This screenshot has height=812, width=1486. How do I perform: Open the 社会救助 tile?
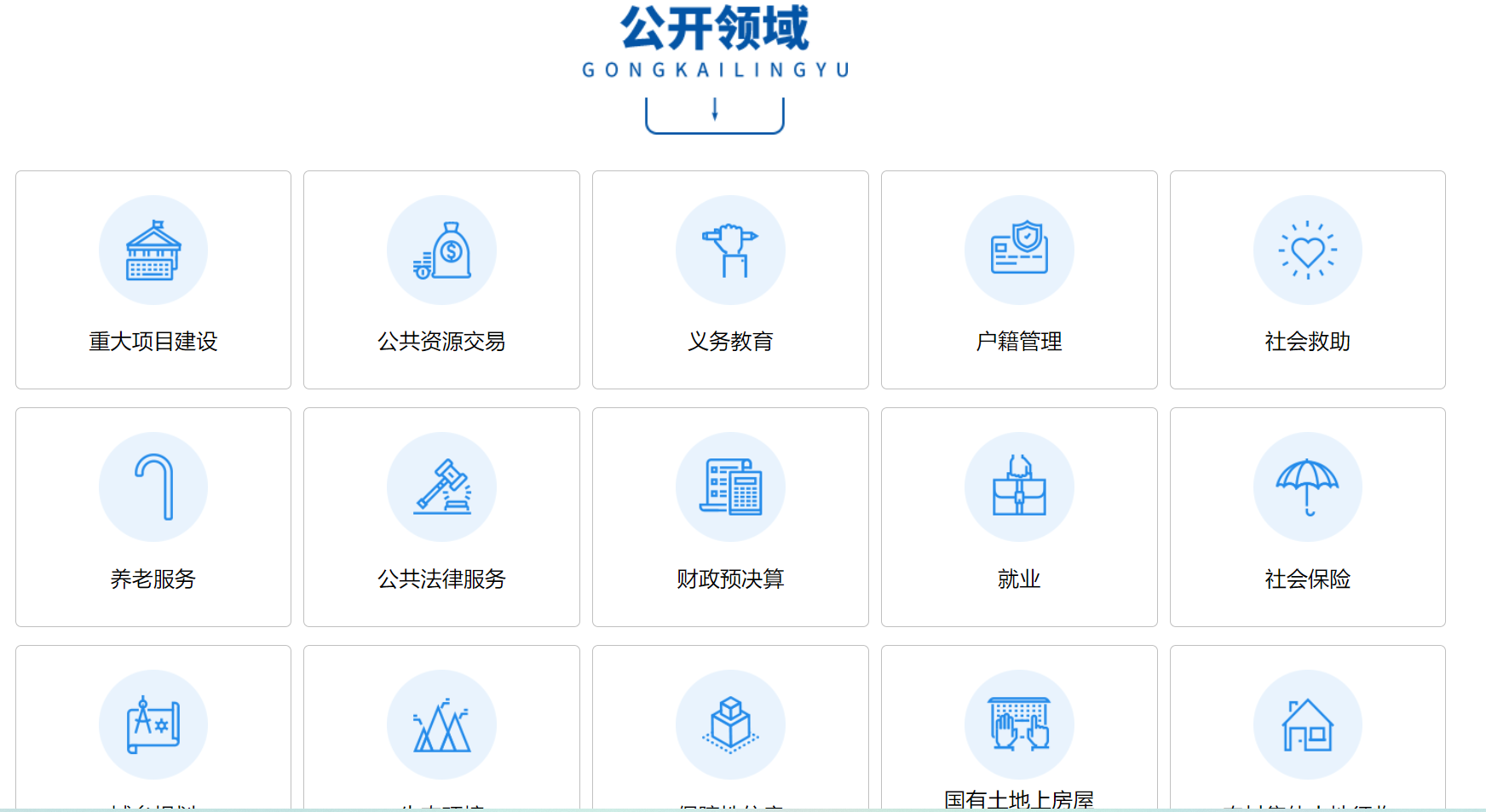coord(1307,280)
